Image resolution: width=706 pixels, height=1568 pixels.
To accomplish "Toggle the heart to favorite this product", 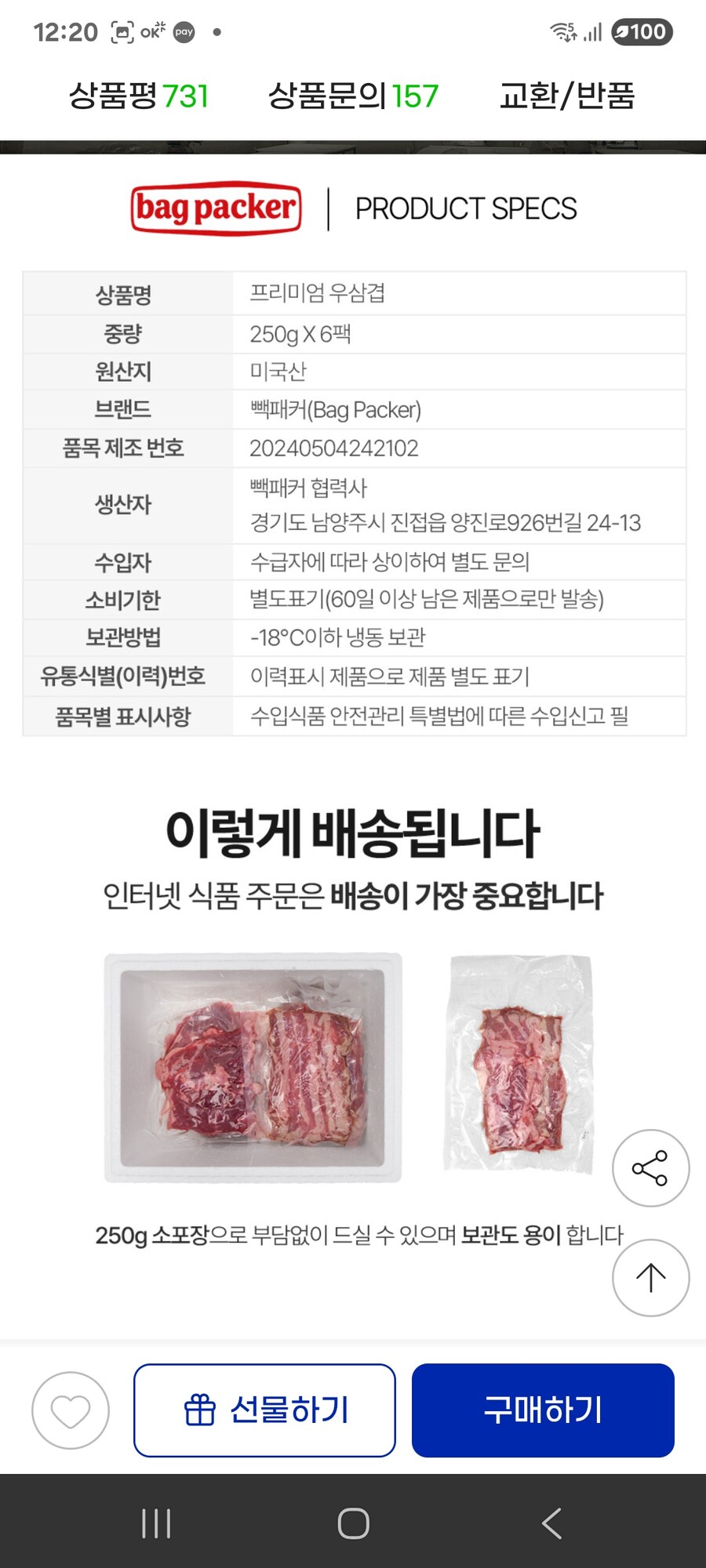I will (x=69, y=1410).
